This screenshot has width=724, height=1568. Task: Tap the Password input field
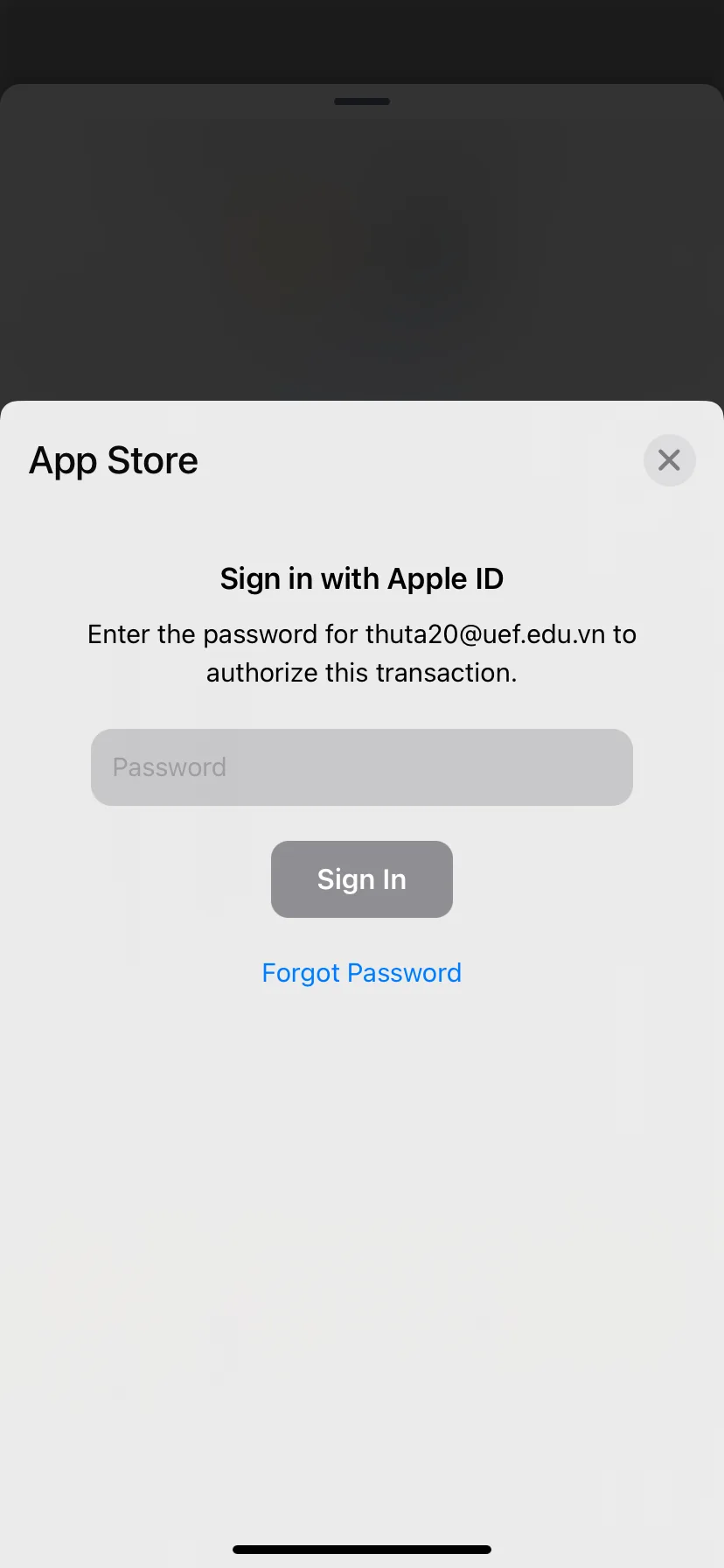361,767
